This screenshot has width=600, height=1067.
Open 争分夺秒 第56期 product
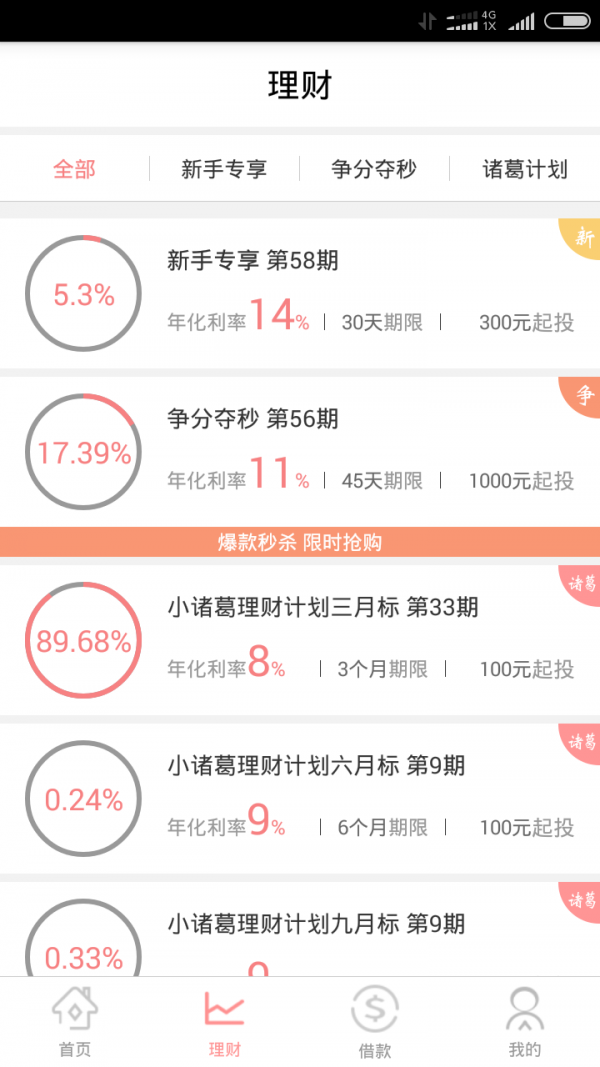pyautogui.click(x=300, y=451)
